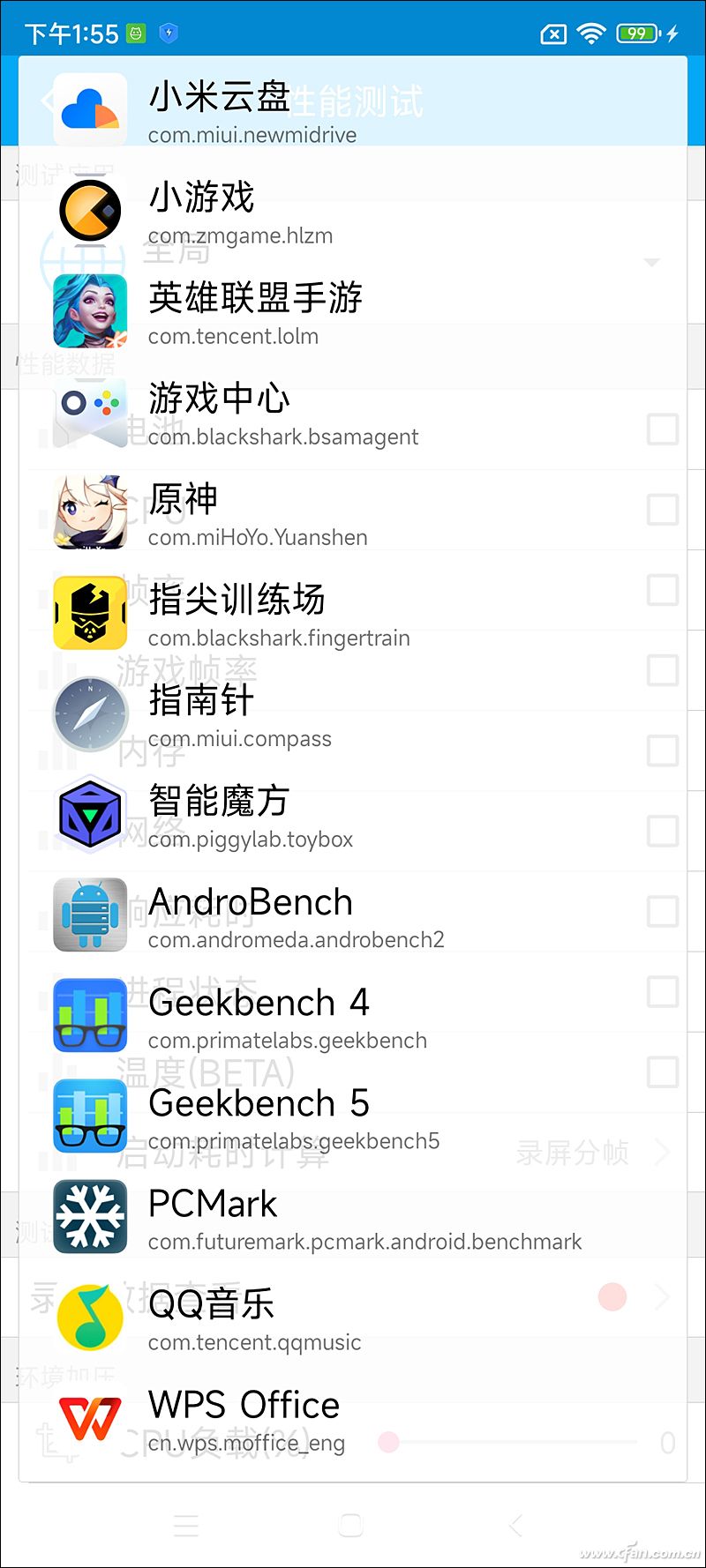Select 小米云盘 from the app list
Viewport: 706px width, 1568px height.
pos(353,109)
